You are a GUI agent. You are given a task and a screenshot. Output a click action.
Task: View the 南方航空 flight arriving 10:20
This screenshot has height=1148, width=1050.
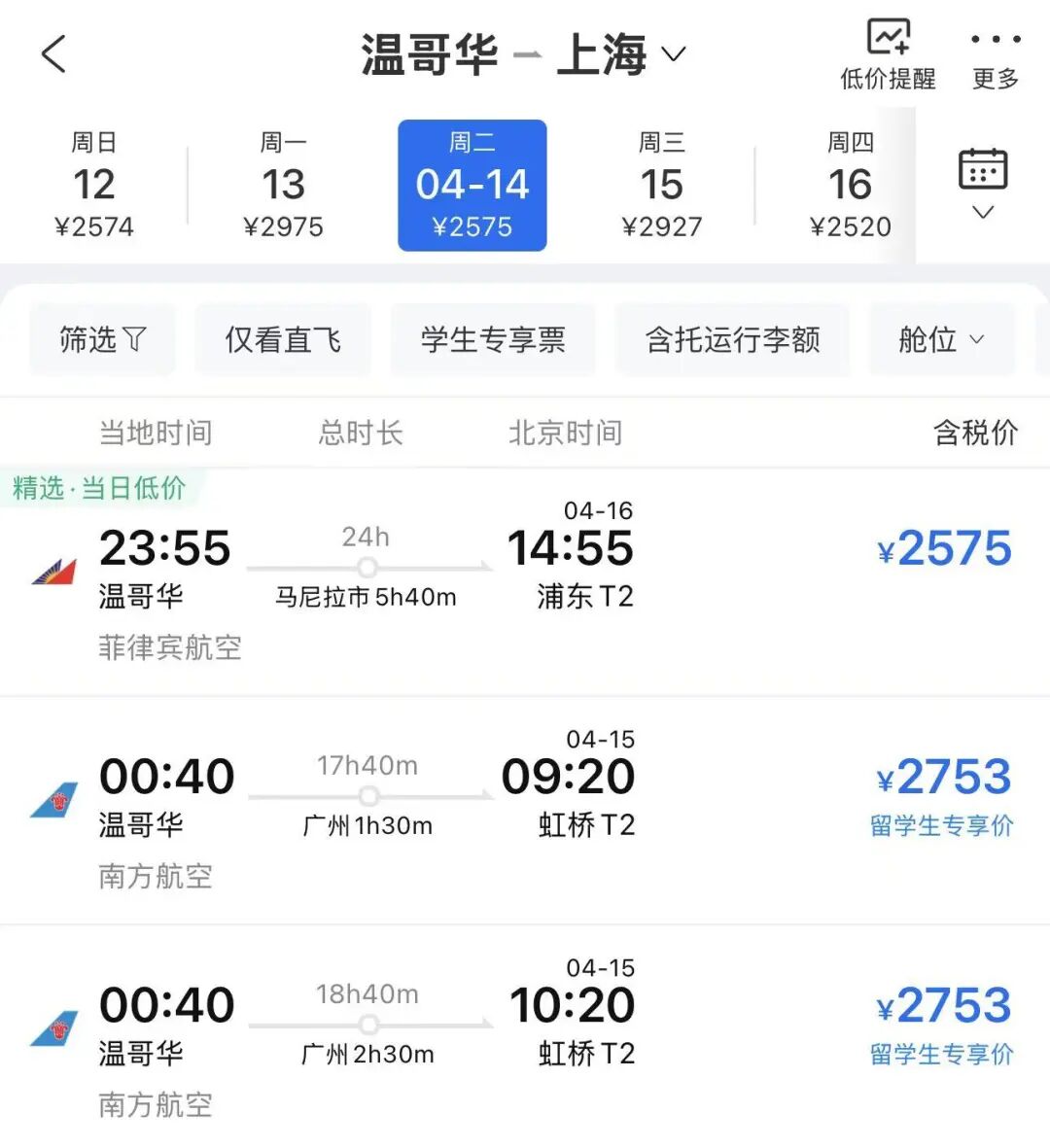(x=525, y=1038)
